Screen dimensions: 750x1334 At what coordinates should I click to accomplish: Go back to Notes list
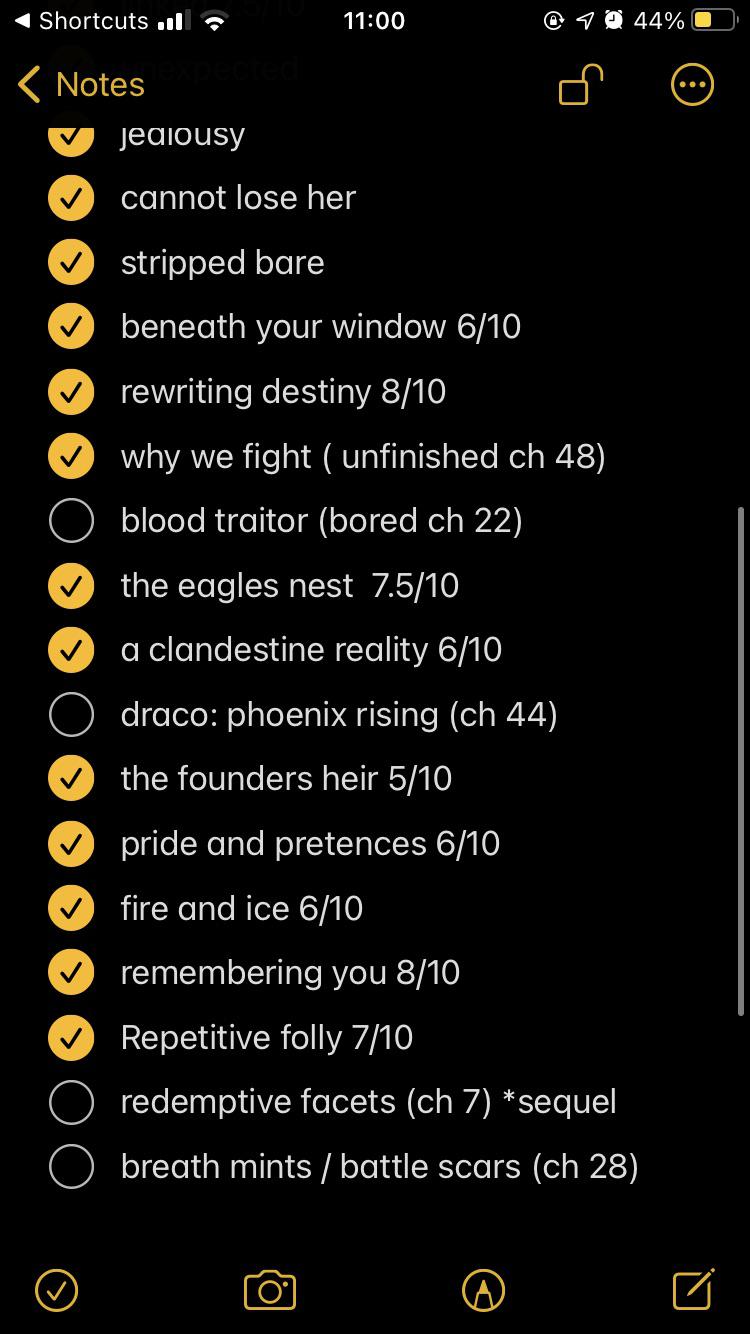tap(82, 85)
